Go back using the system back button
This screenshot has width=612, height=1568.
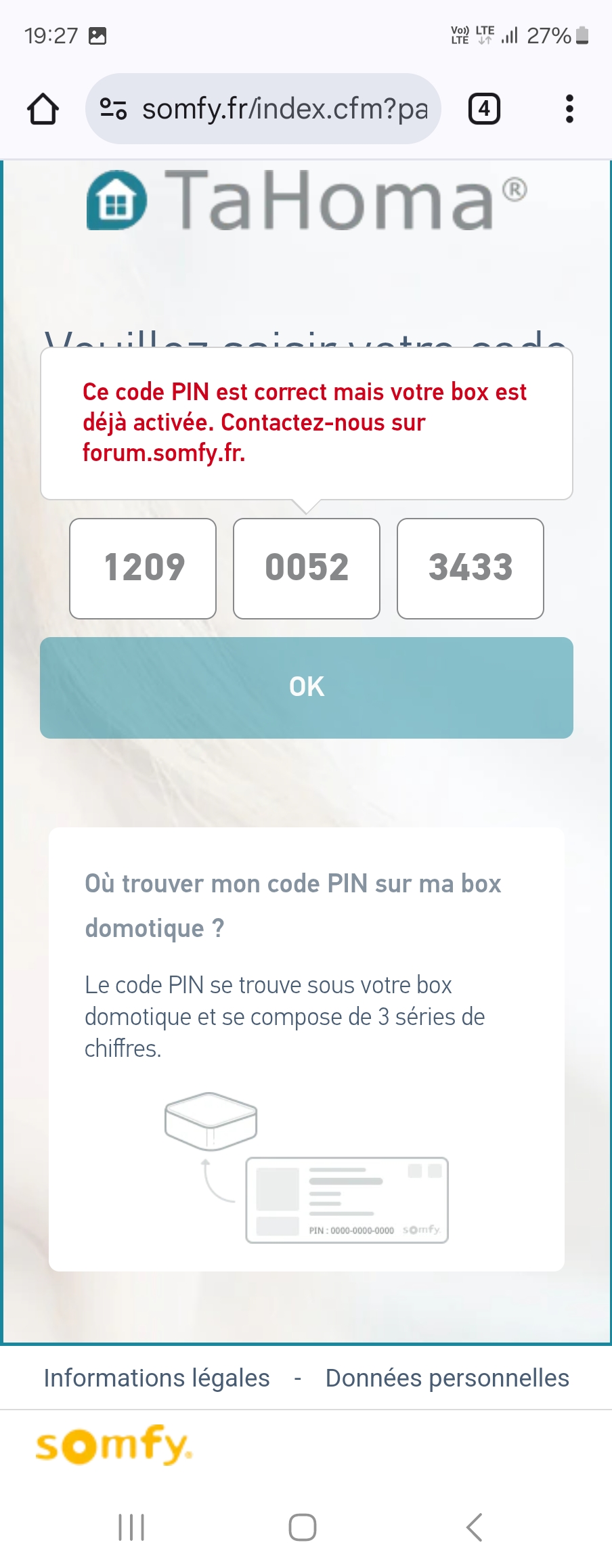tap(475, 1527)
